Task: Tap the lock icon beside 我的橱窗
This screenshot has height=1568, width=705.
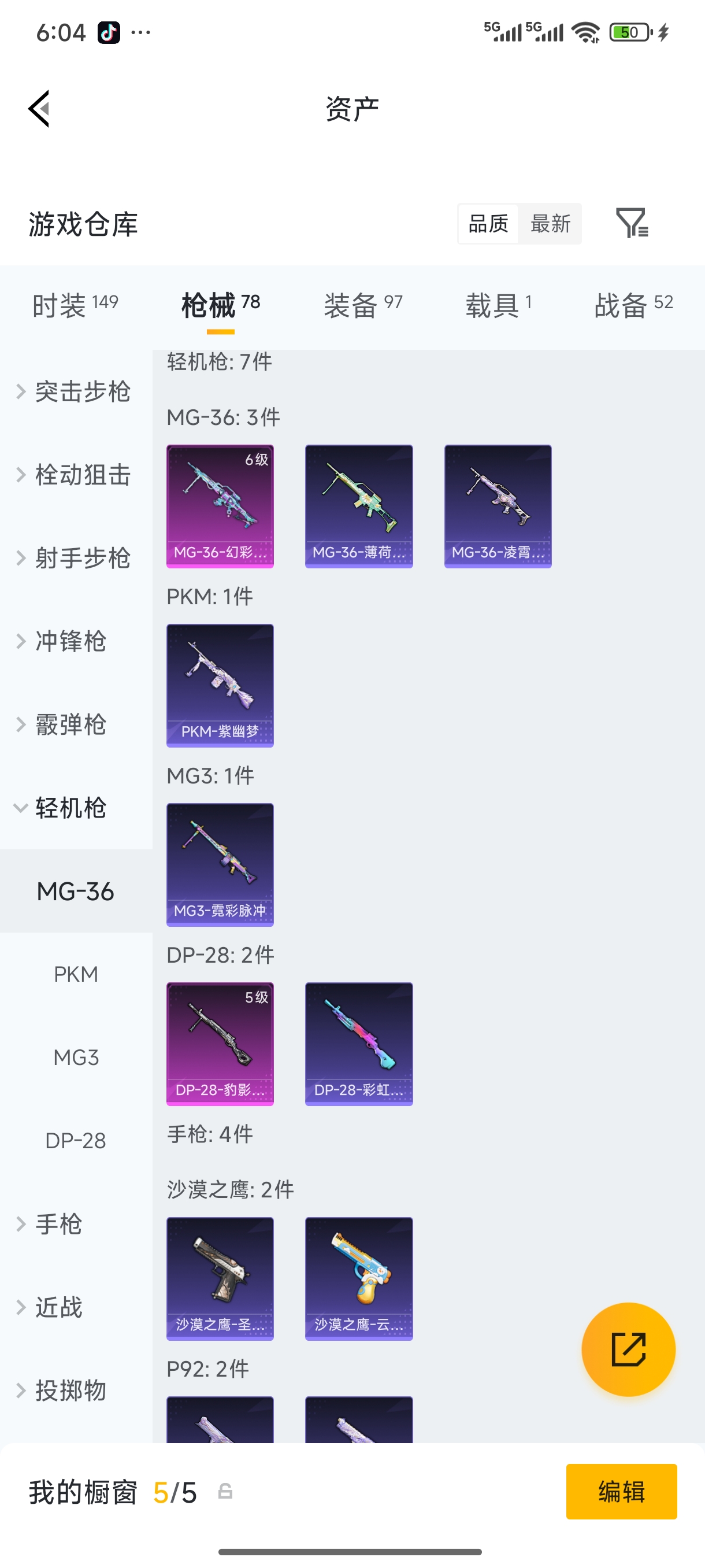Action: [x=224, y=1492]
